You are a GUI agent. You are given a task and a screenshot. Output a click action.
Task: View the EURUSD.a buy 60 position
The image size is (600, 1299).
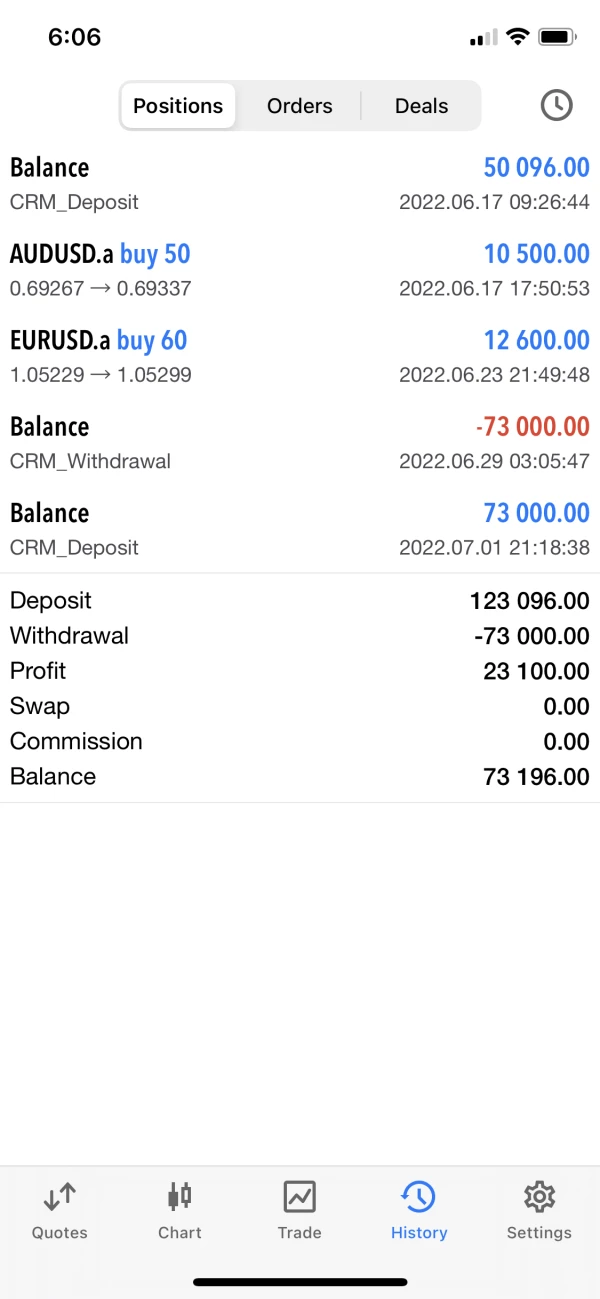[x=300, y=357]
